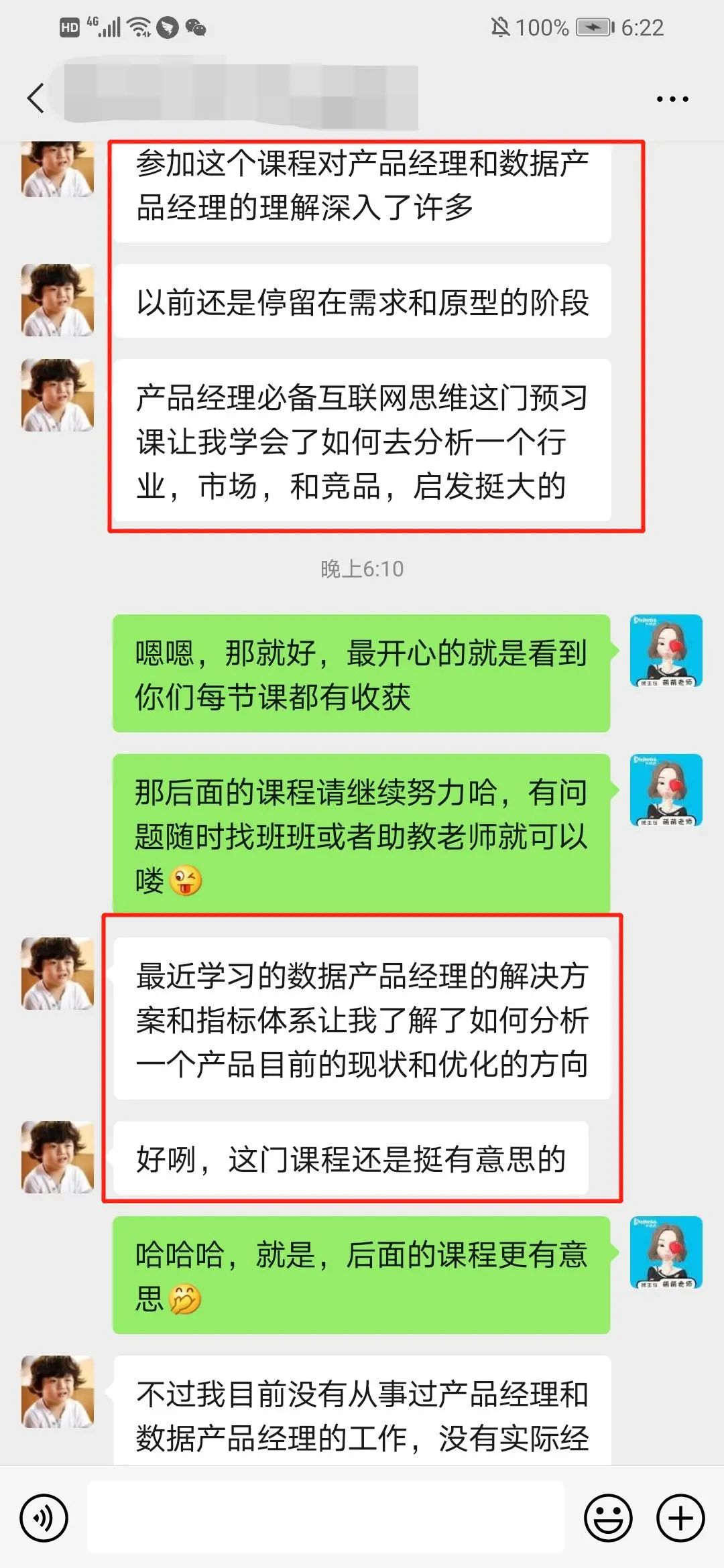Focus the message text field
The height and width of the screenshot is (1568, 724).
[x=326, y=1517]
